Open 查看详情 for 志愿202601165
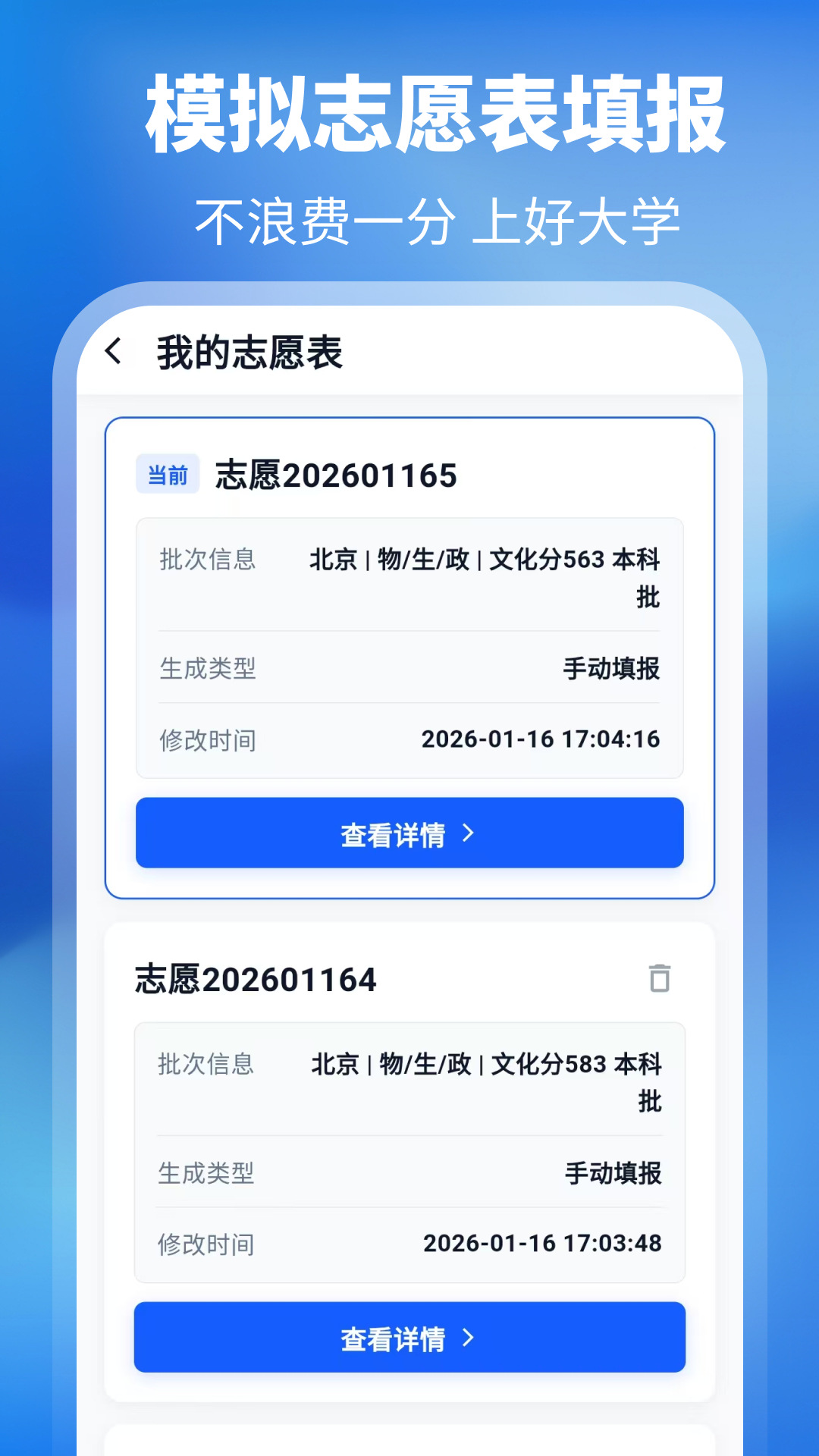The image size is (819, 1456). click(x=409, y=833)
